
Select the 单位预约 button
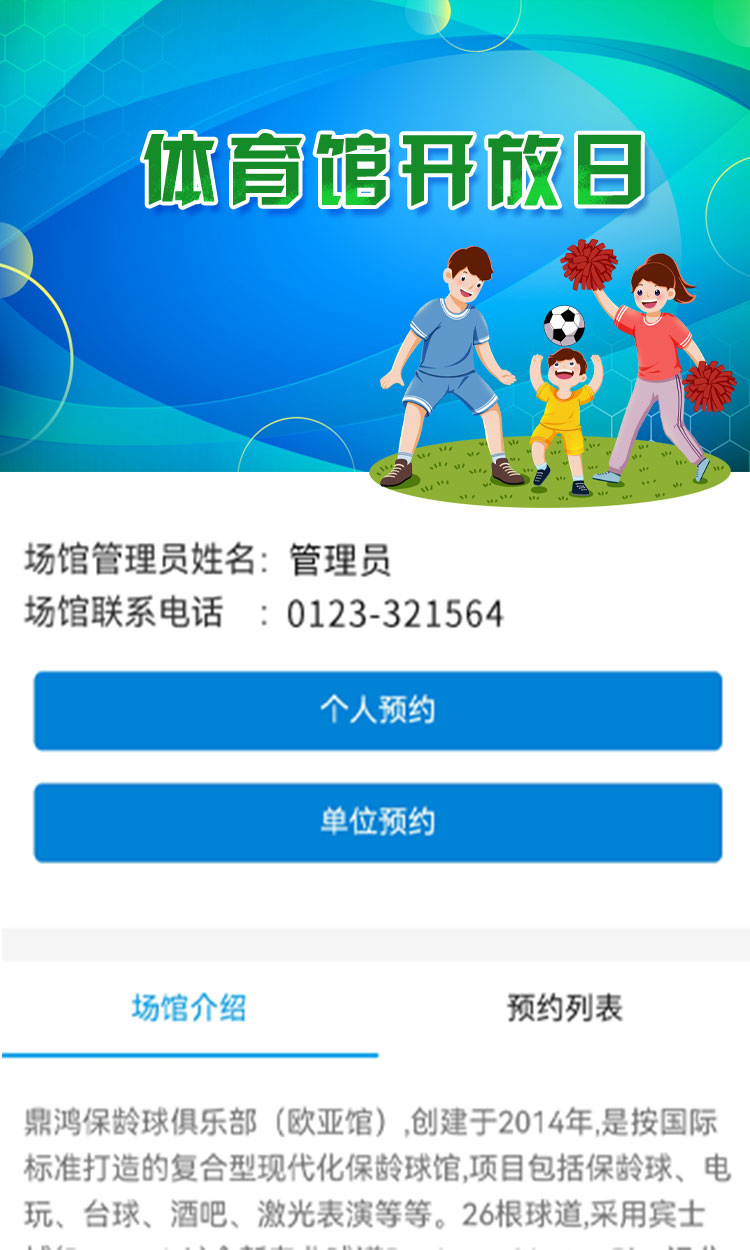pyautogui.click(x=378, y=822)
